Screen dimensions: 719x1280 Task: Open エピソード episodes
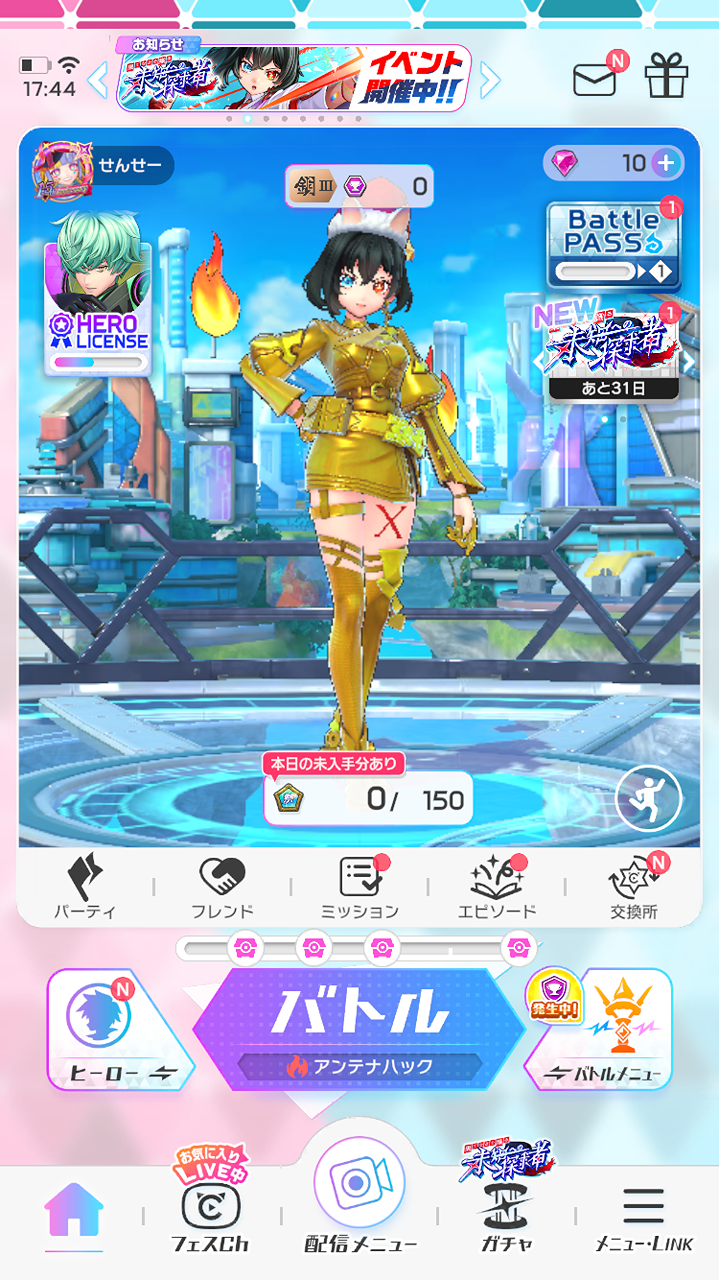tap(497, 887)
